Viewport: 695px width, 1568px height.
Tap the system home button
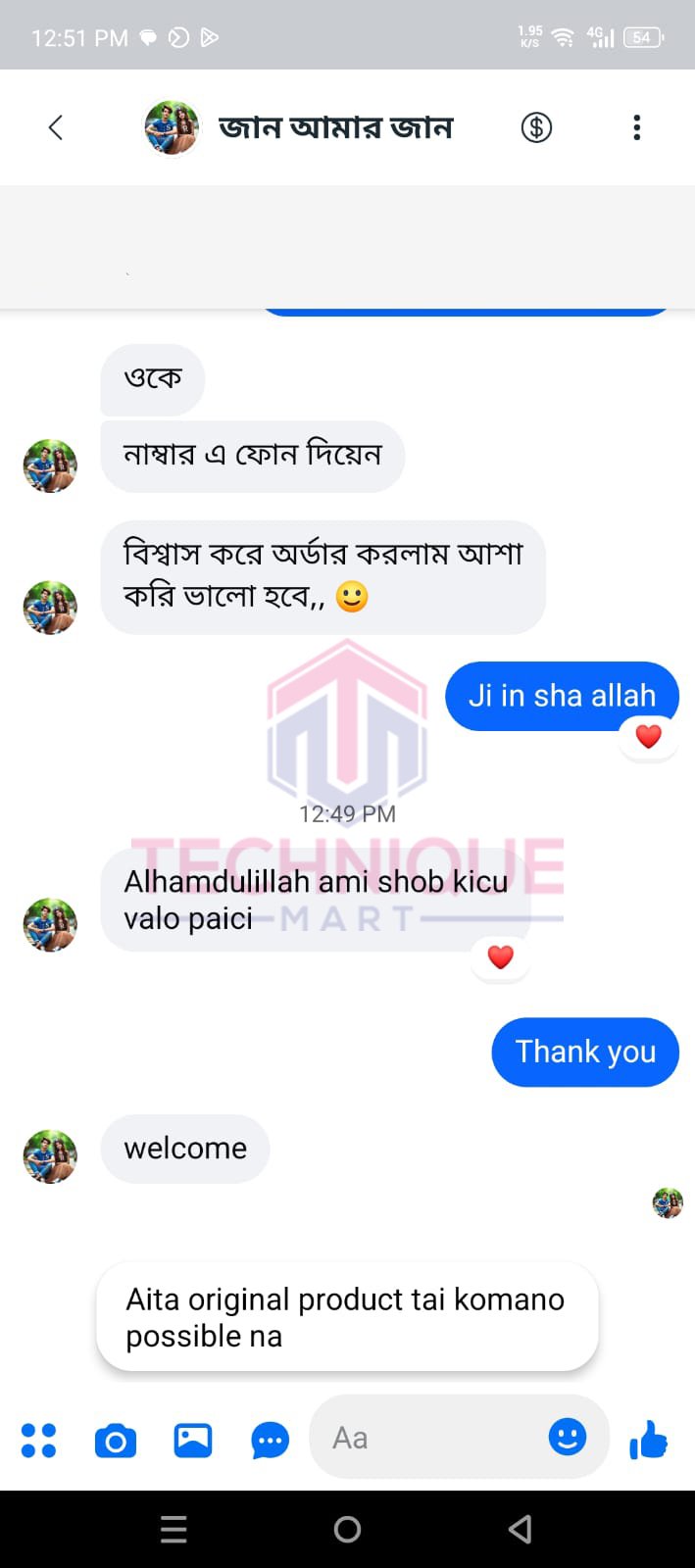[347, 1529]
